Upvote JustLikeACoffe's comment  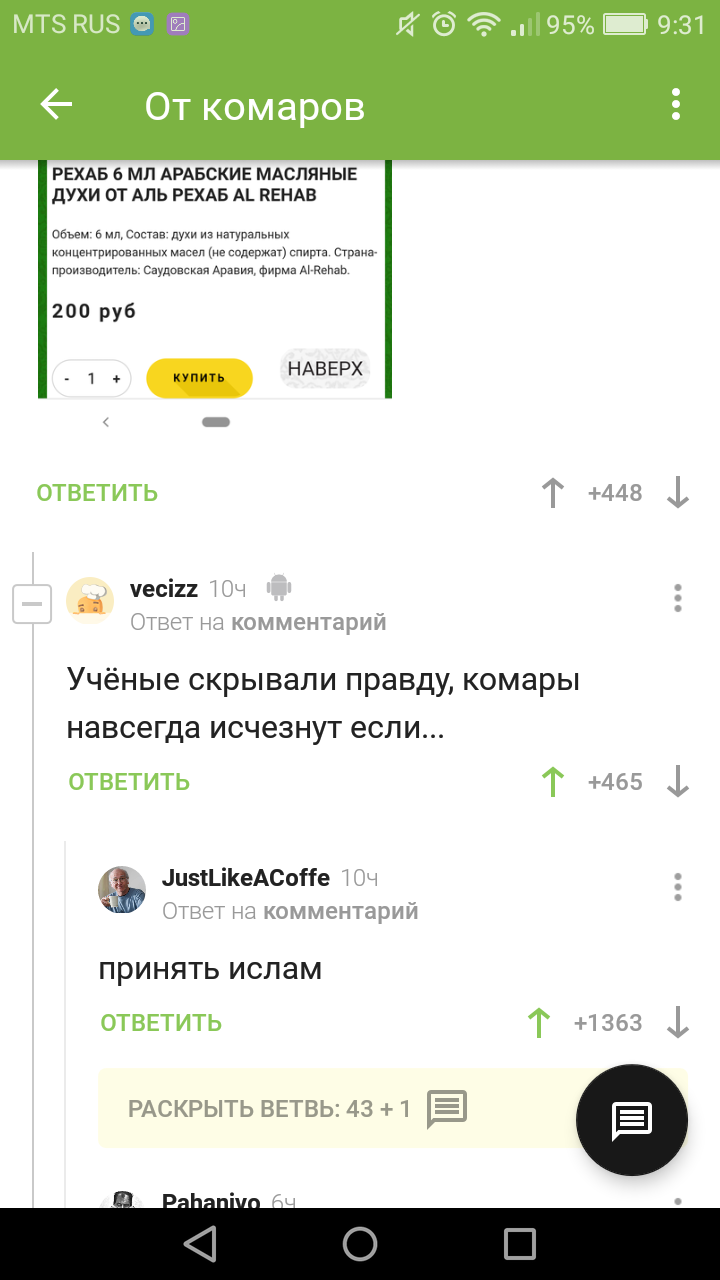[538, 1023]
